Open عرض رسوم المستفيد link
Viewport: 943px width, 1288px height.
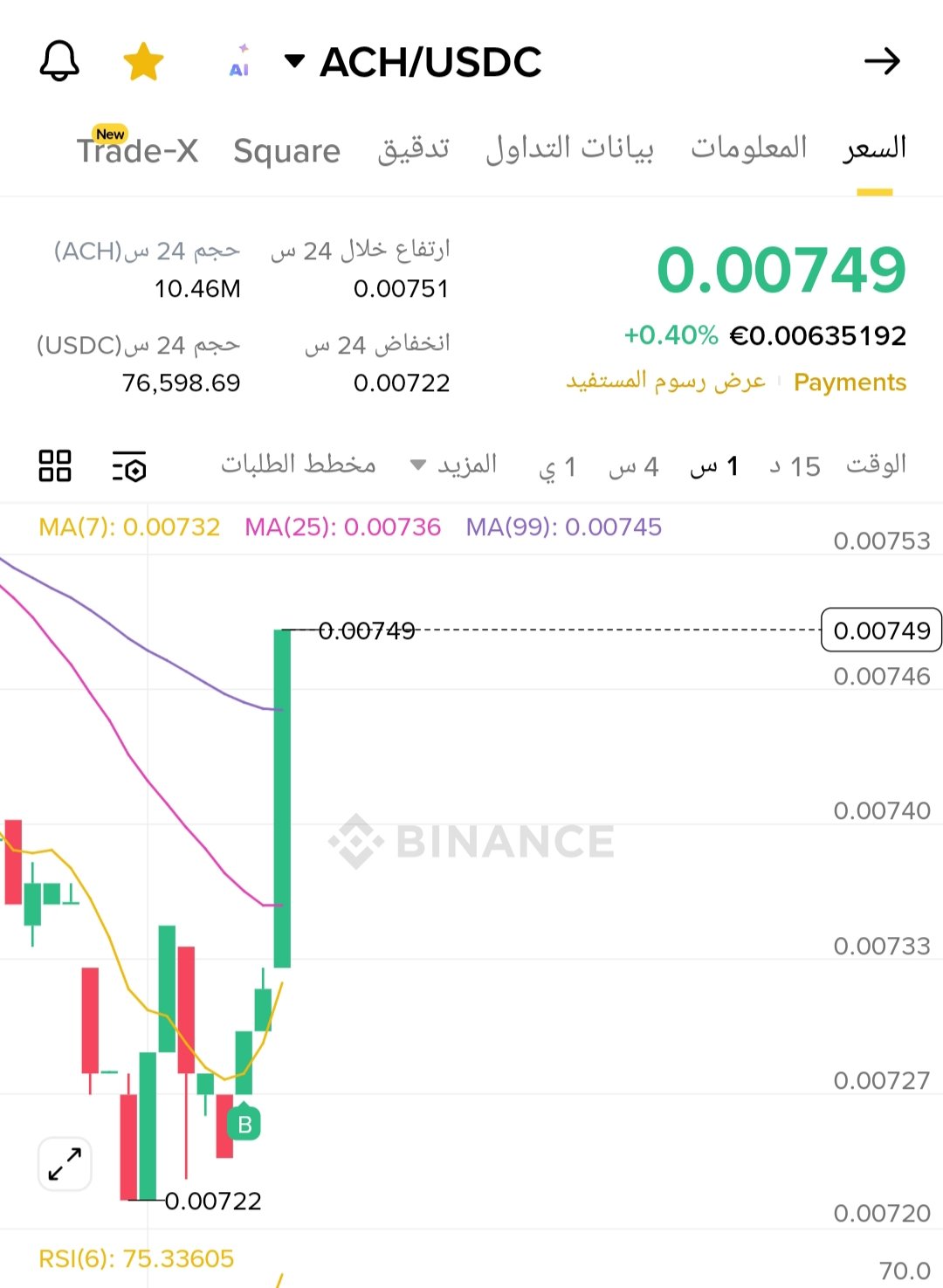[665, 382]
